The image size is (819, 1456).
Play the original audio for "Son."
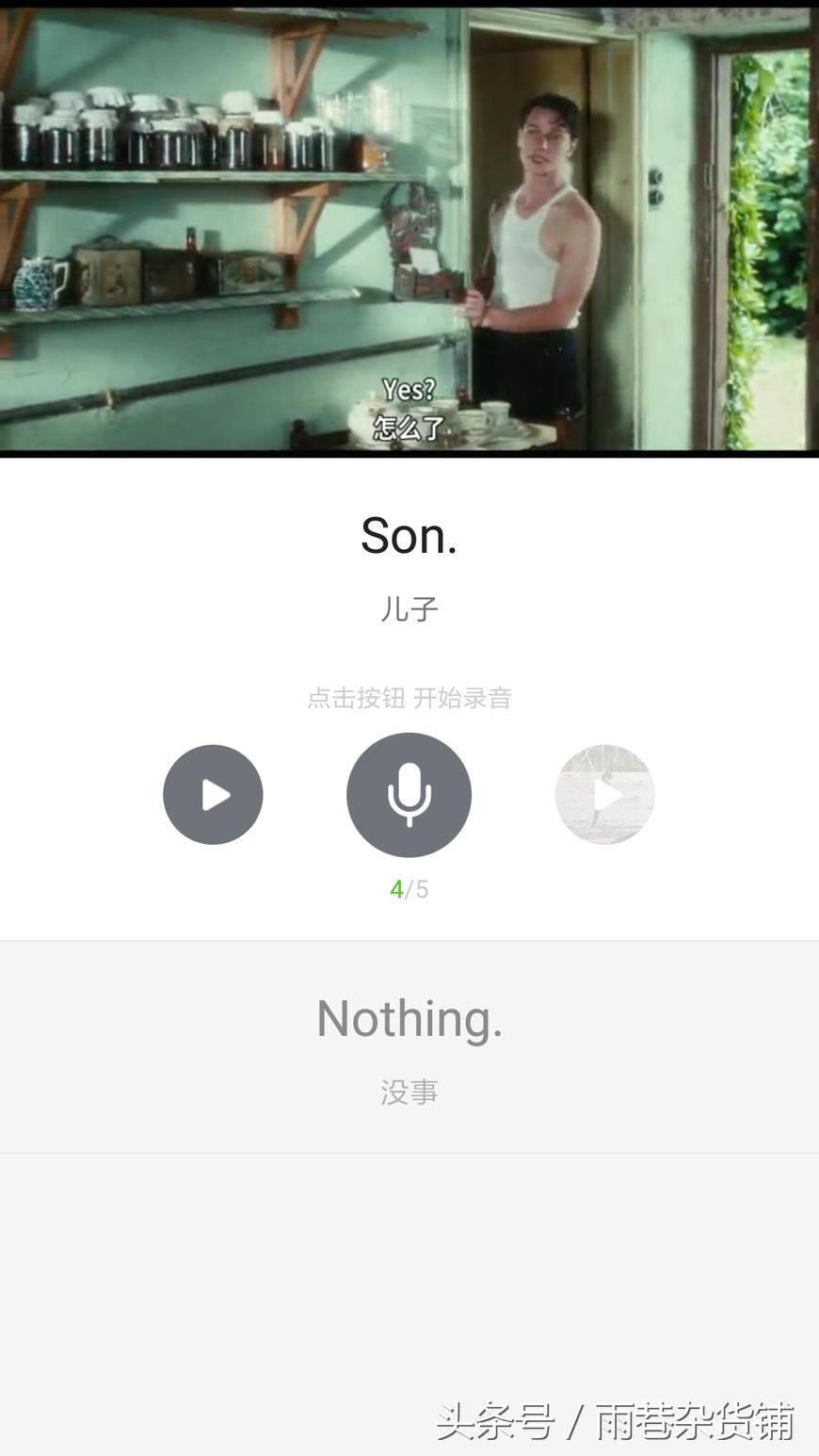point(213,795)
